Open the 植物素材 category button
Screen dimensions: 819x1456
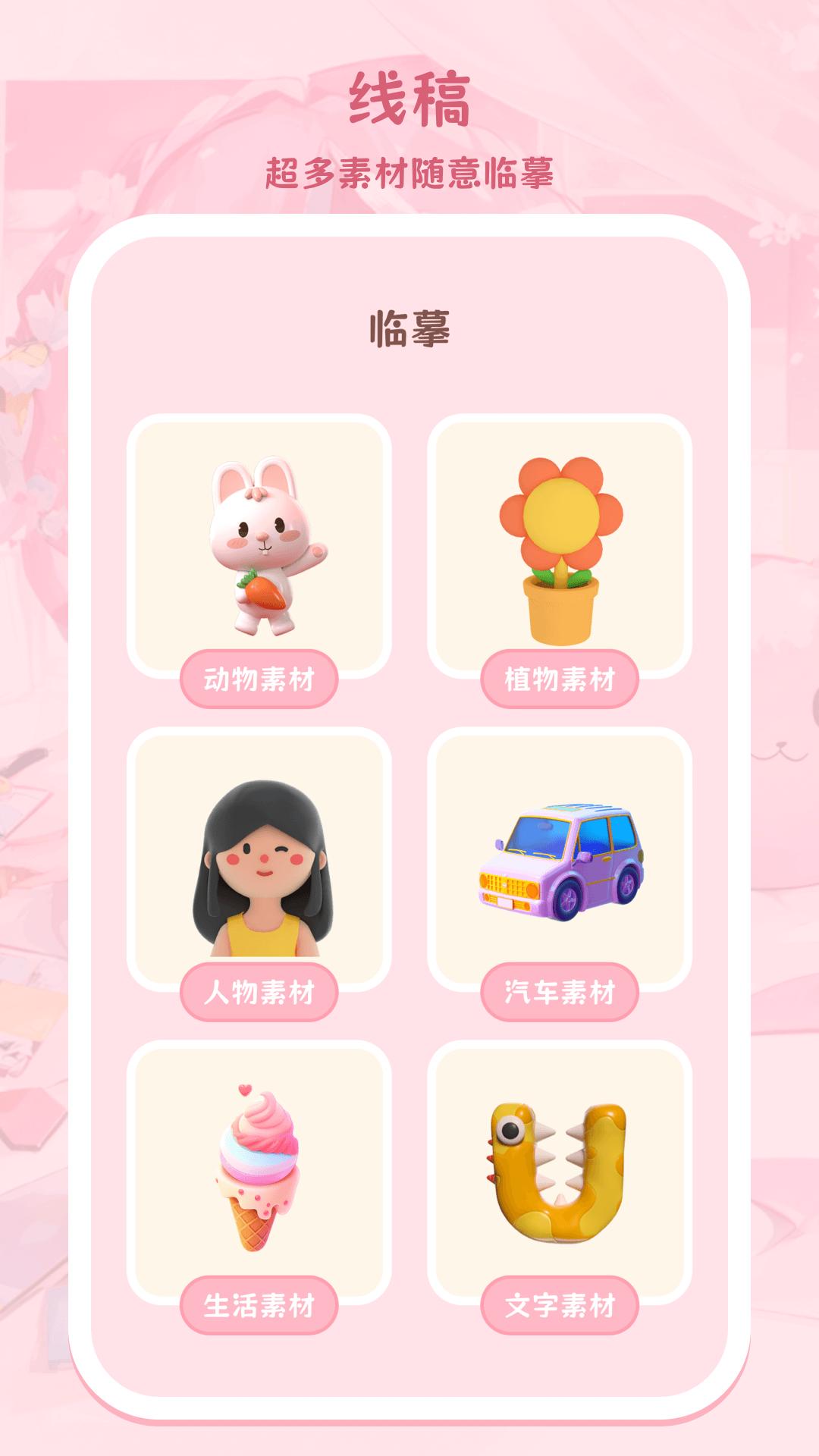click(561, 679)
